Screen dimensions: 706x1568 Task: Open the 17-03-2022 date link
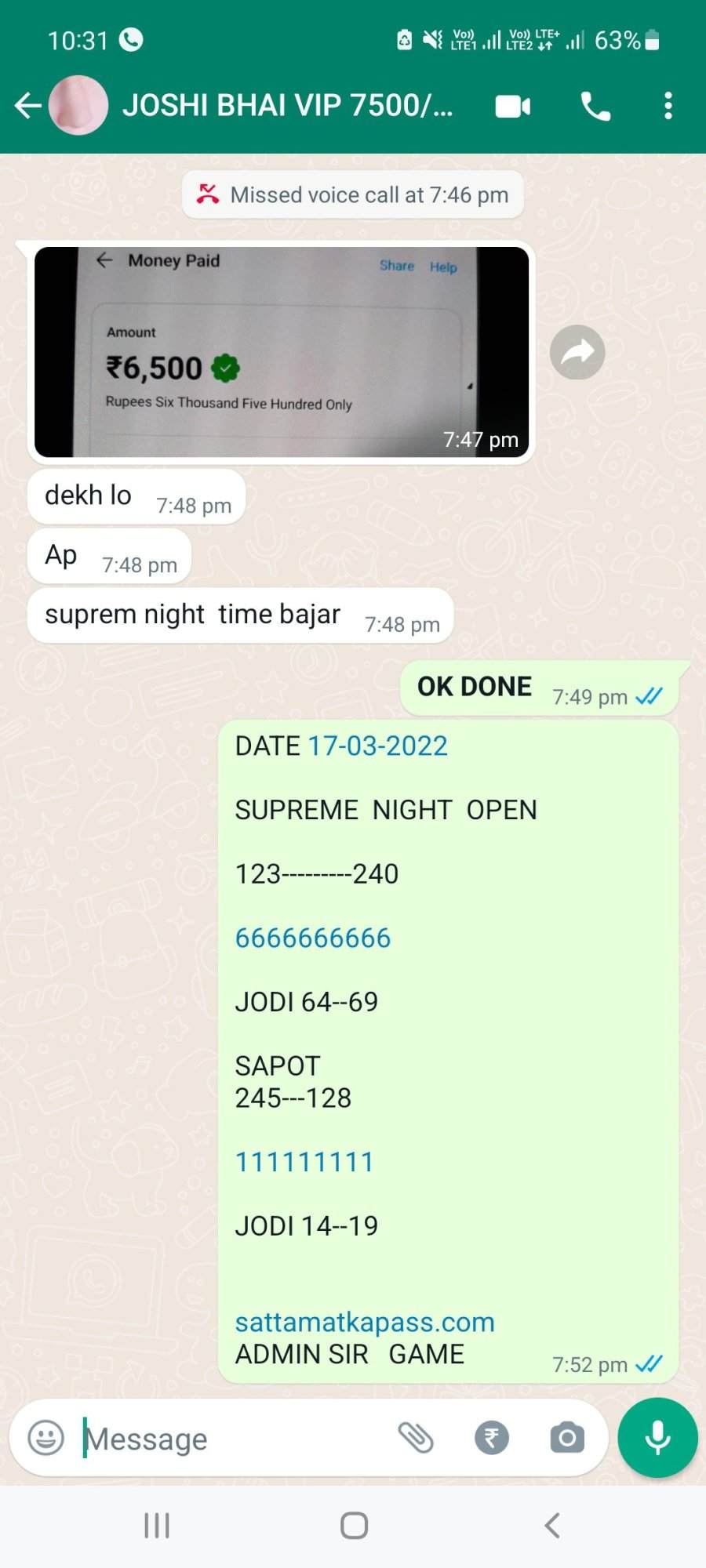point(378,746)
